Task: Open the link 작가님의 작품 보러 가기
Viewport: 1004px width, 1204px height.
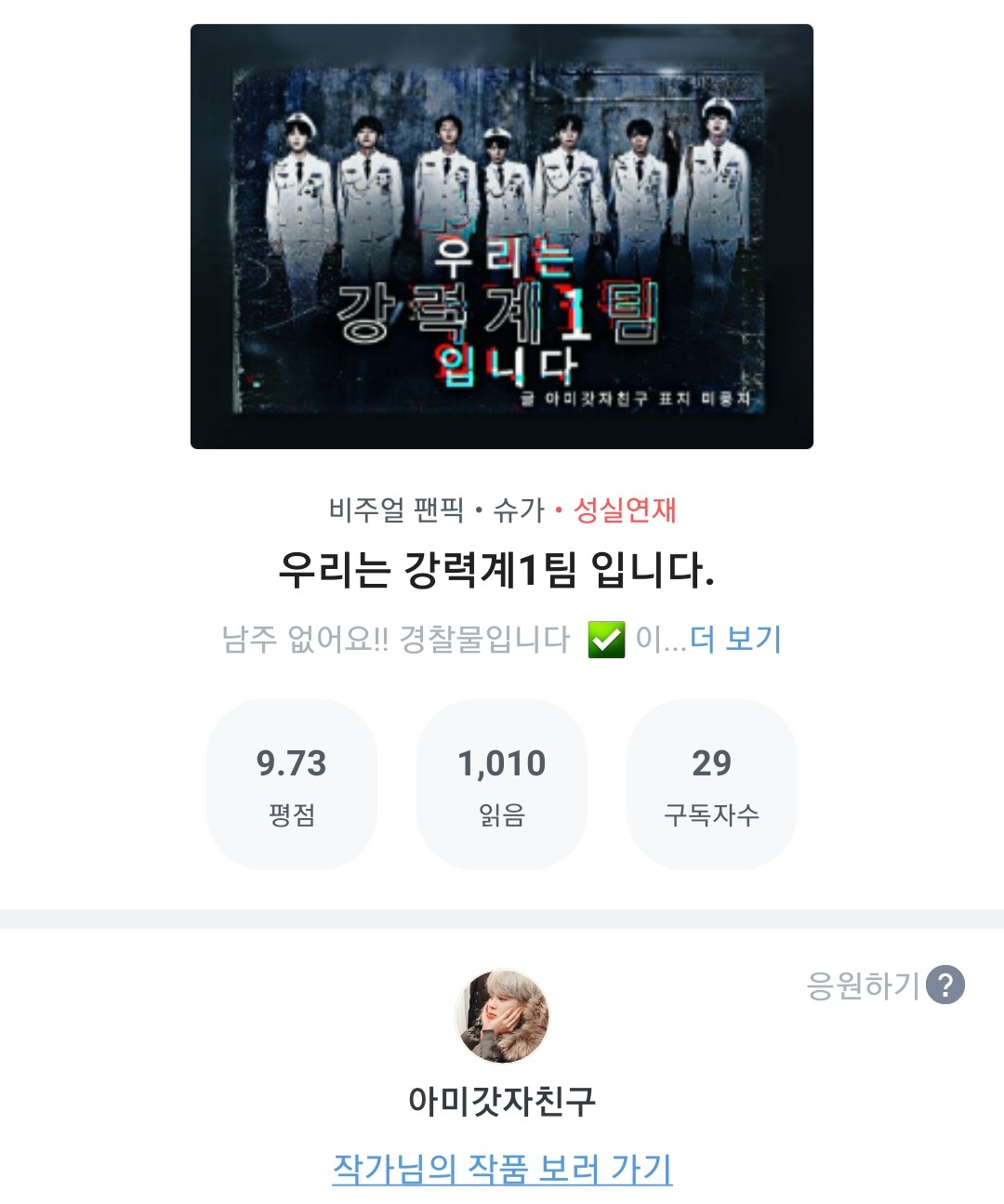Action: click(502, 1168)
